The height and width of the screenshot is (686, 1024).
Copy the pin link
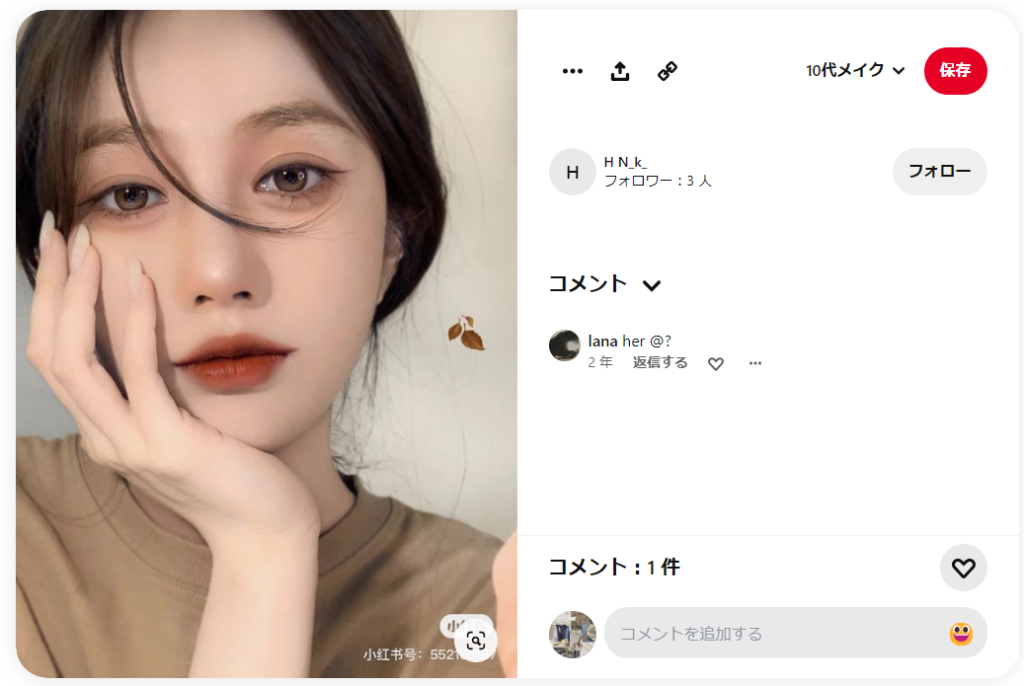(667, 71)
